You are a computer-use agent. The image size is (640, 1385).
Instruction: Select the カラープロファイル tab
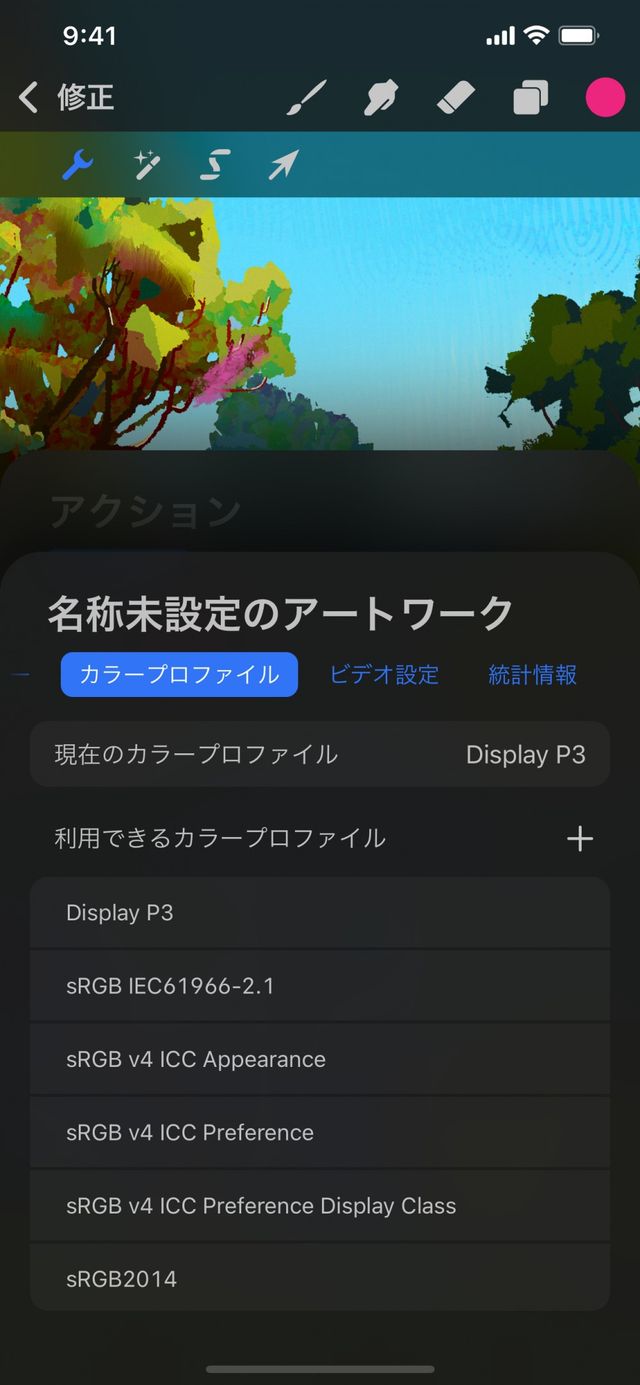179,675
